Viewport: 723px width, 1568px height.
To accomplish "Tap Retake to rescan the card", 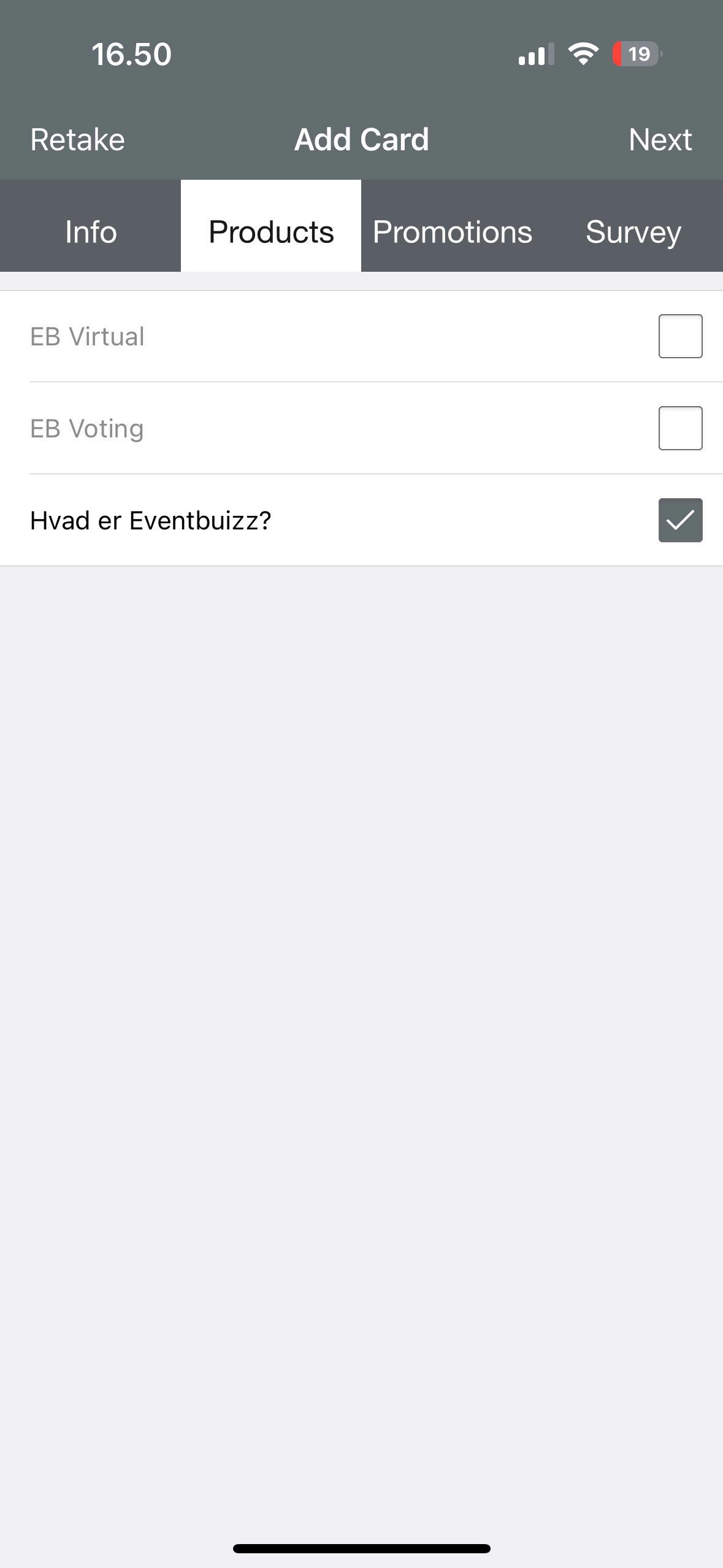I will 78,140.
